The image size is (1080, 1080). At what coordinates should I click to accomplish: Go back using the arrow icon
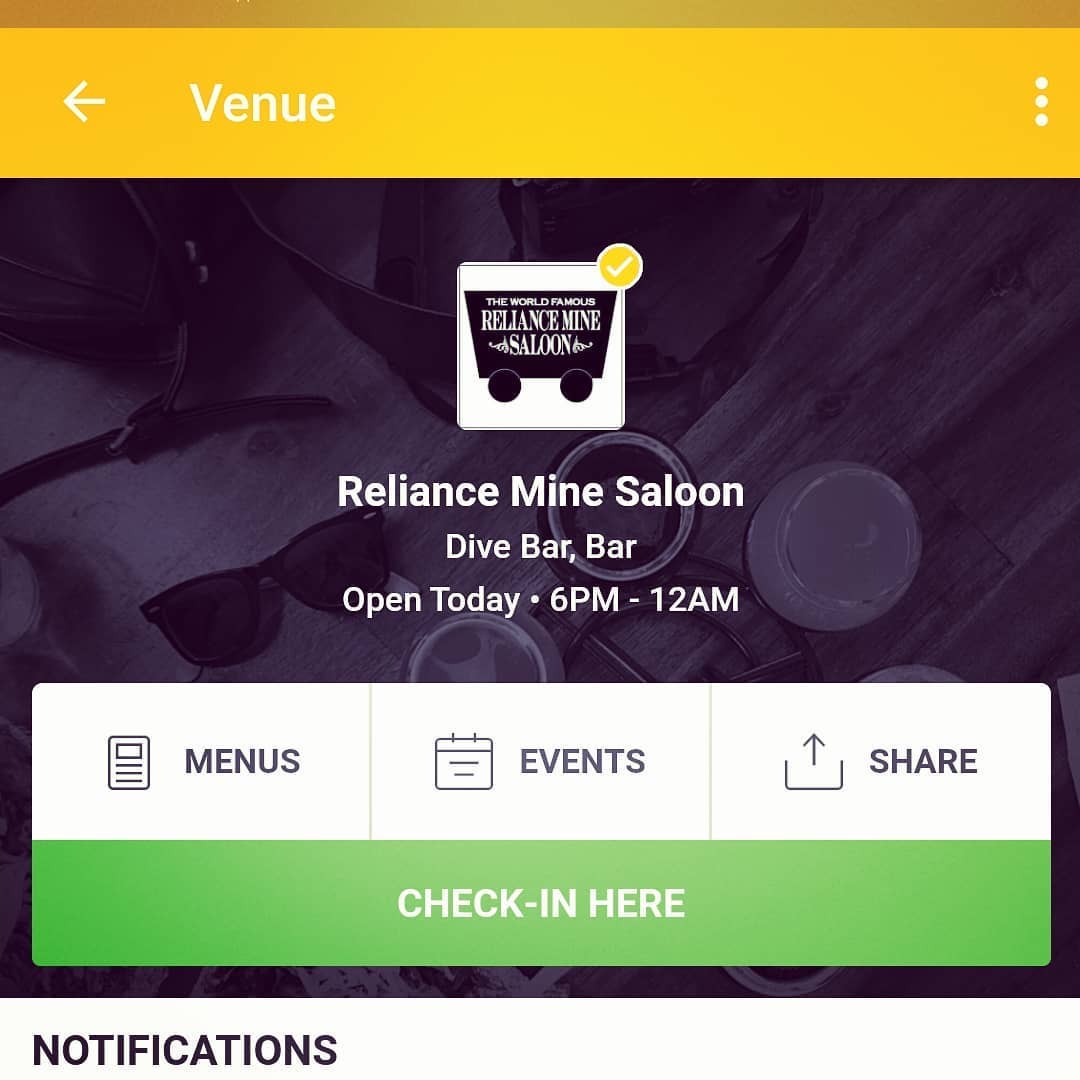click(x=84, y=102)
